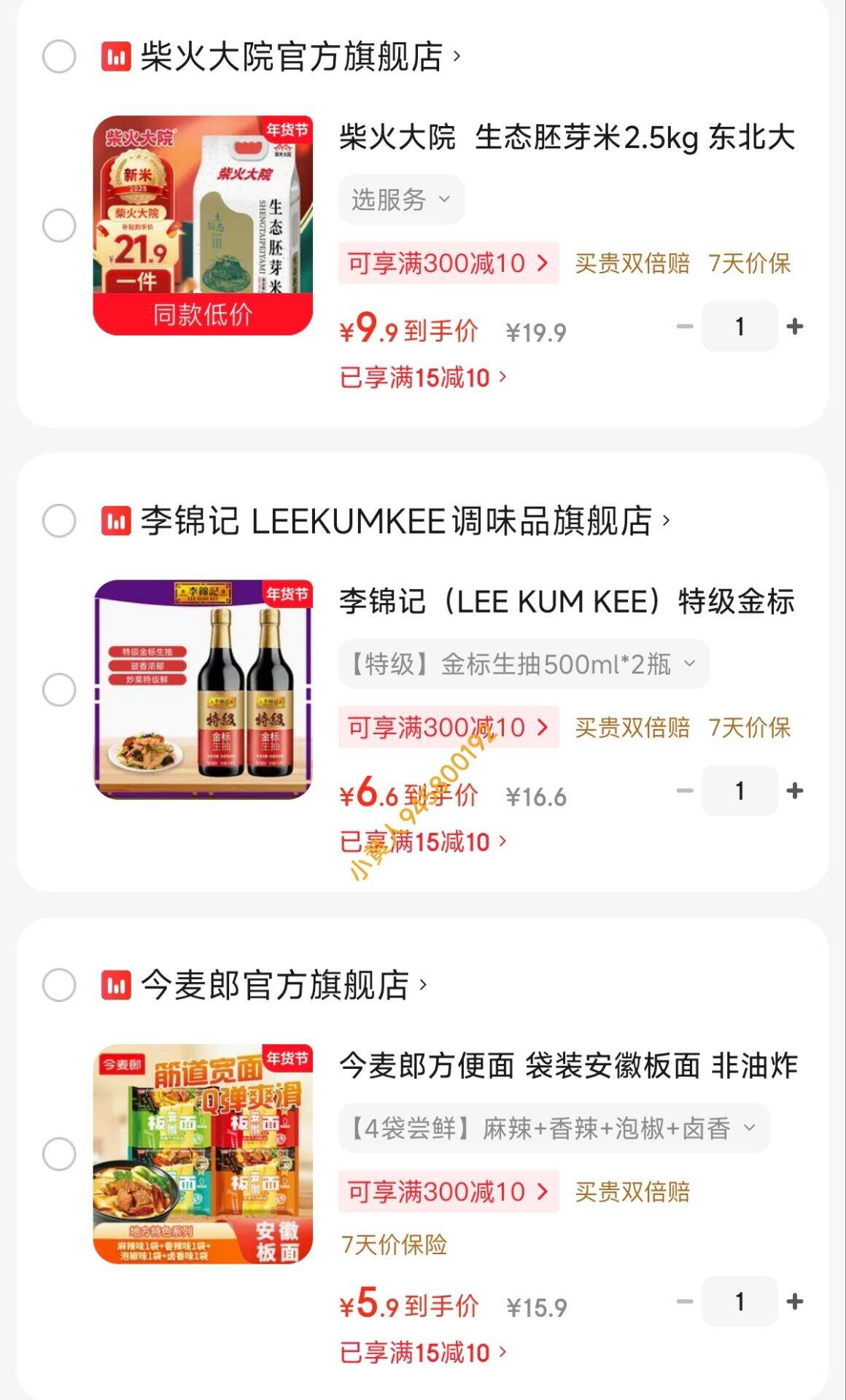Select all items from 柴火大院官方旗舰店
This screenshot has height=1400, width=846.
coord(59,57)
